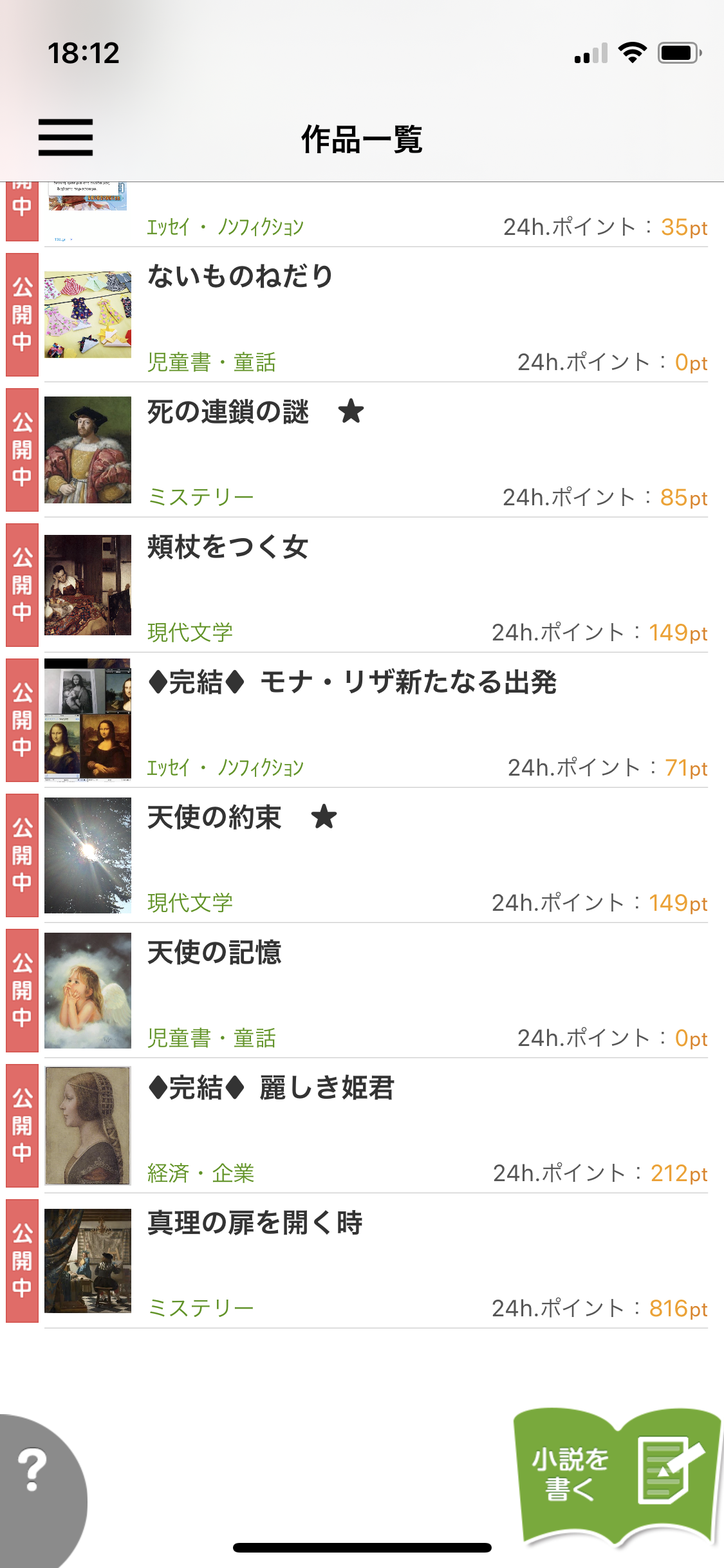Screen dimensions: 724x1568
Task: Tap the 小説を書く write novel button
Action: [617, 1475]
